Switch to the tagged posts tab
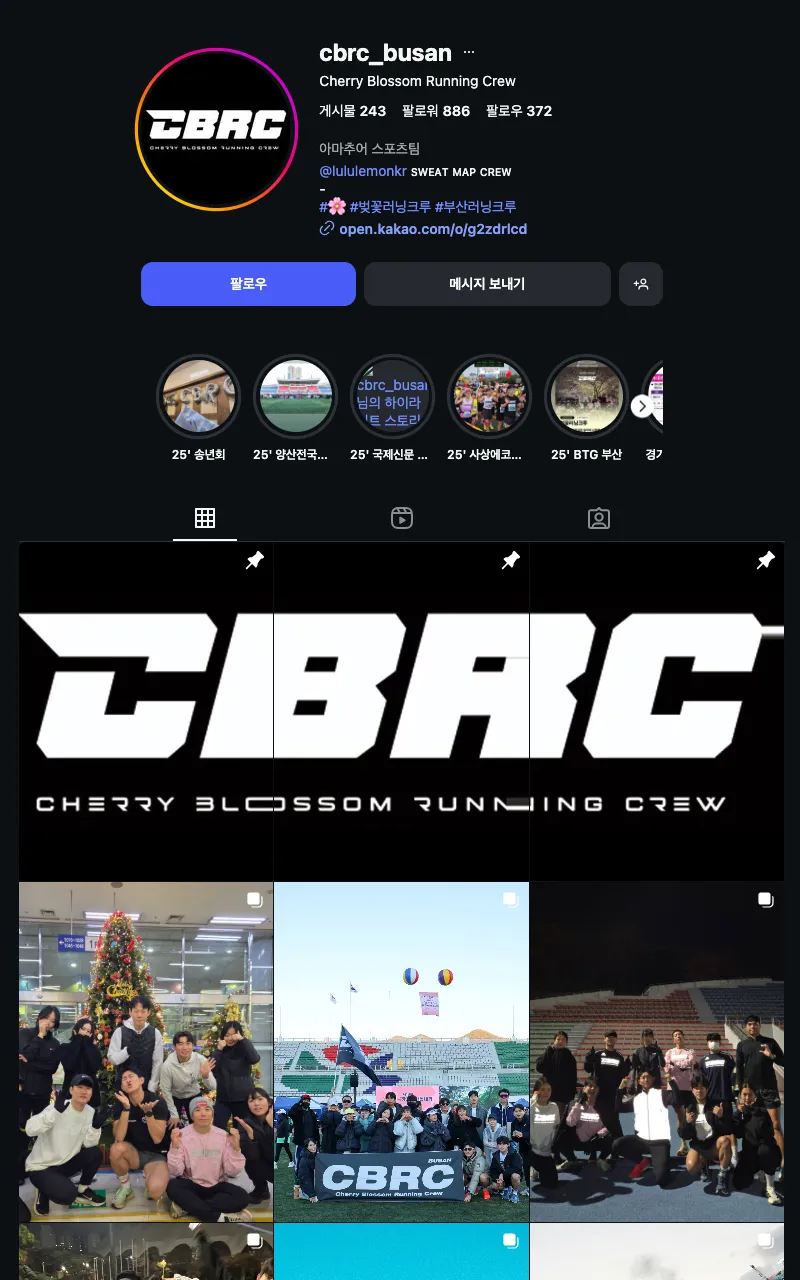The height and width of the screenshot is (1280, 800). [599, 518]
